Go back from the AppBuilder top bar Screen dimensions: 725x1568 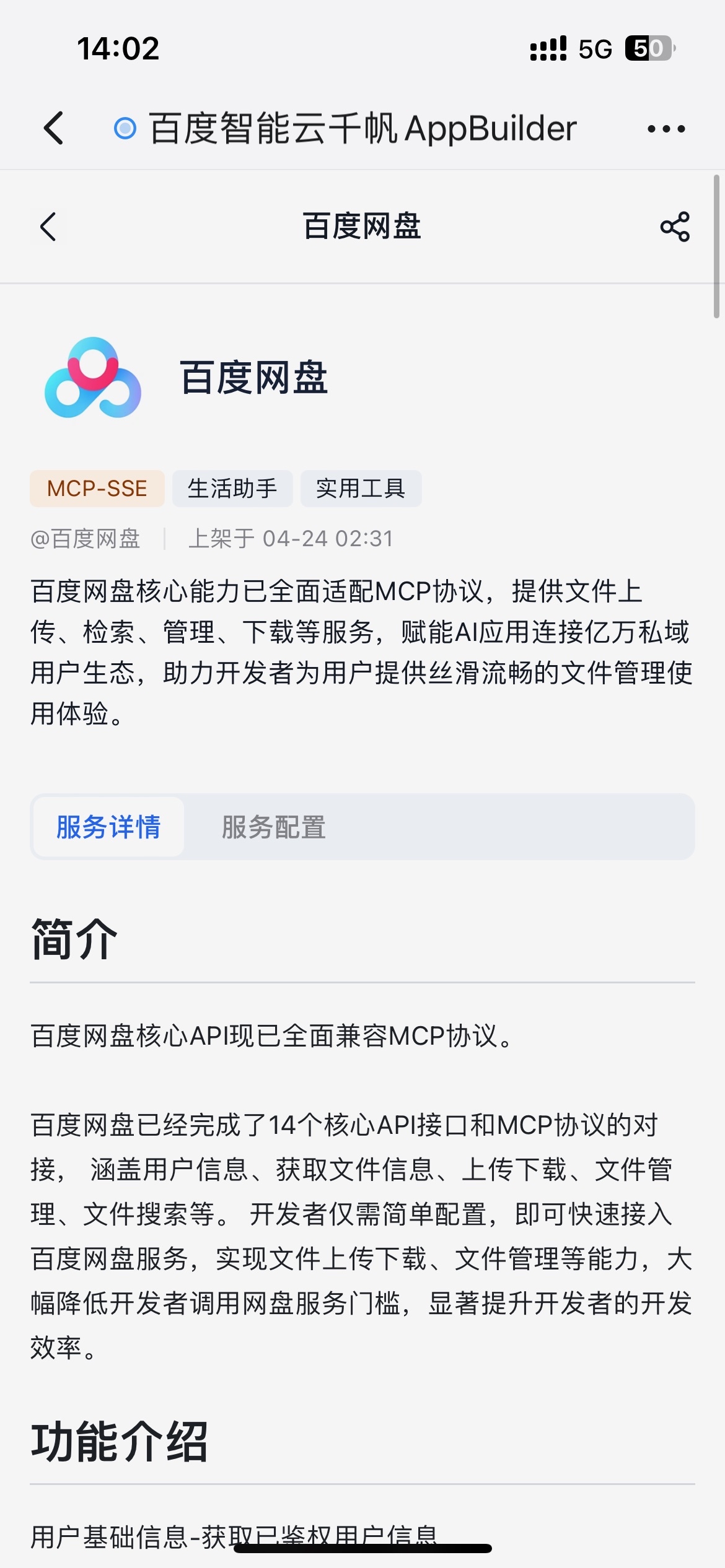click(x=54, y=128)
